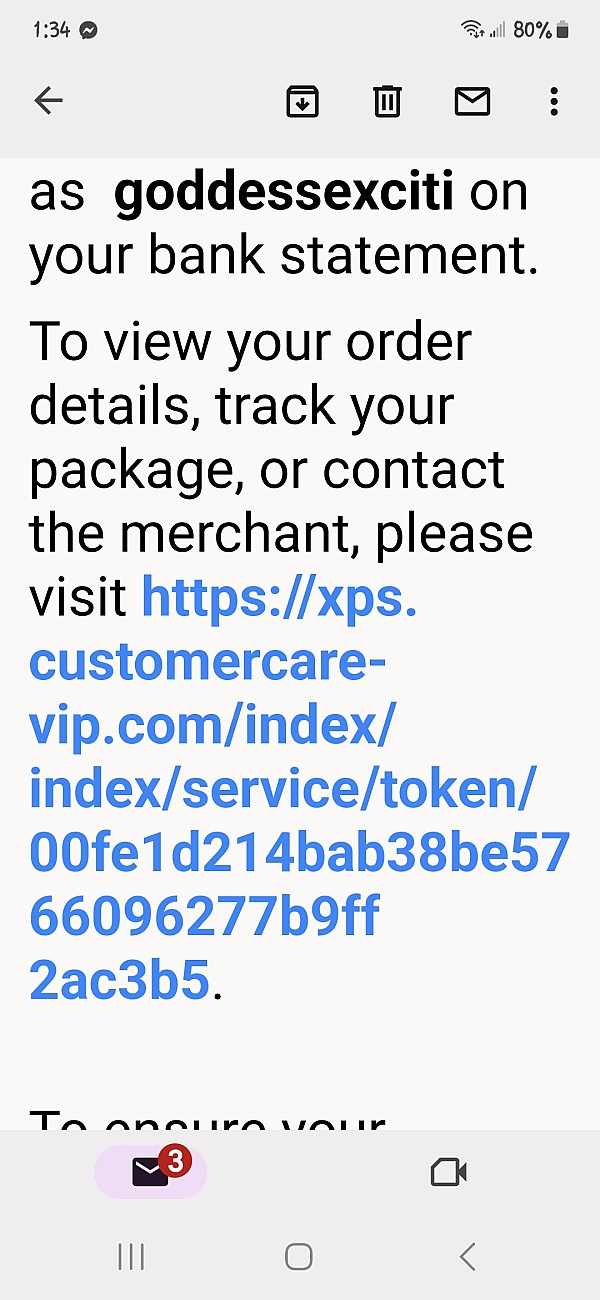Switch to the Mail tab

point(150,1171)
